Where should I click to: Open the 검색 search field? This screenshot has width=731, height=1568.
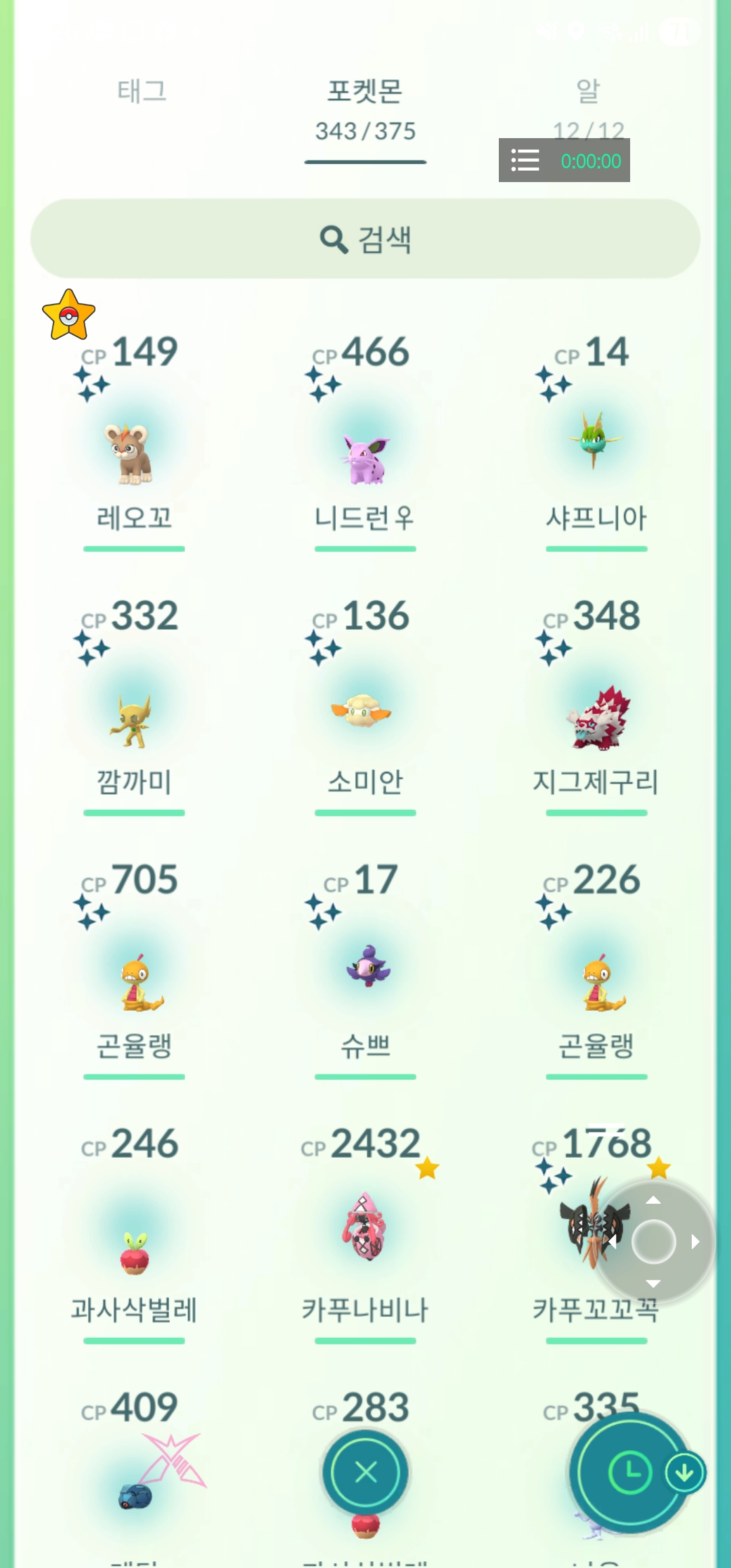[365, 238]
